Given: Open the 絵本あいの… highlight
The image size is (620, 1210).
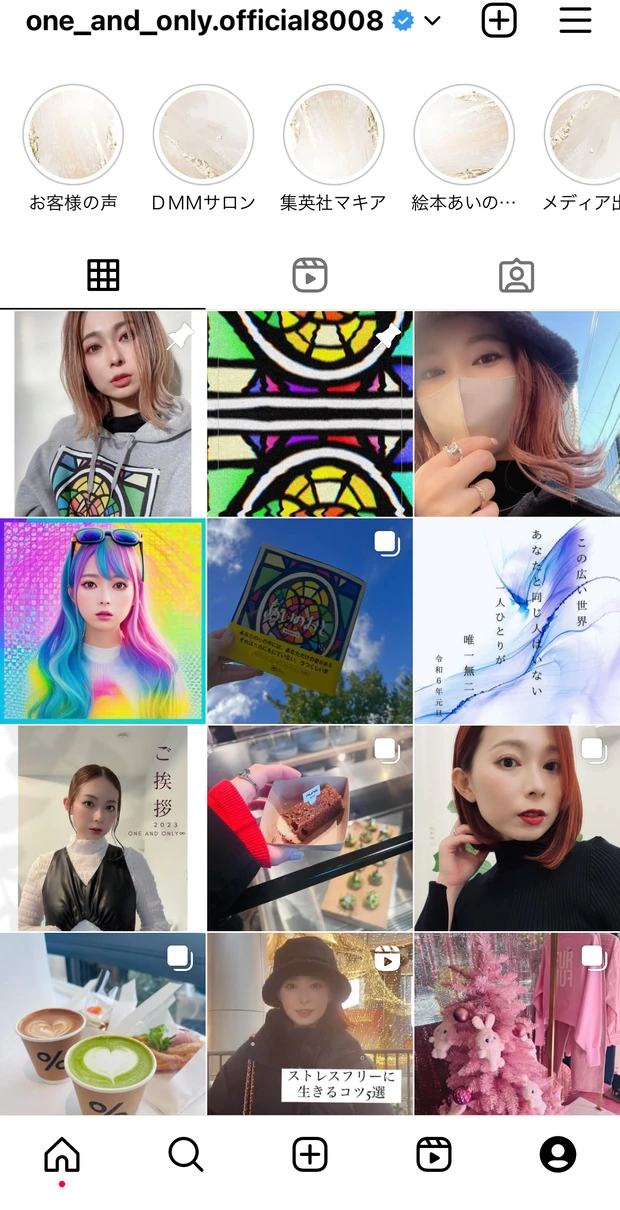Looking at the screenshot, I should coord(464,135).
